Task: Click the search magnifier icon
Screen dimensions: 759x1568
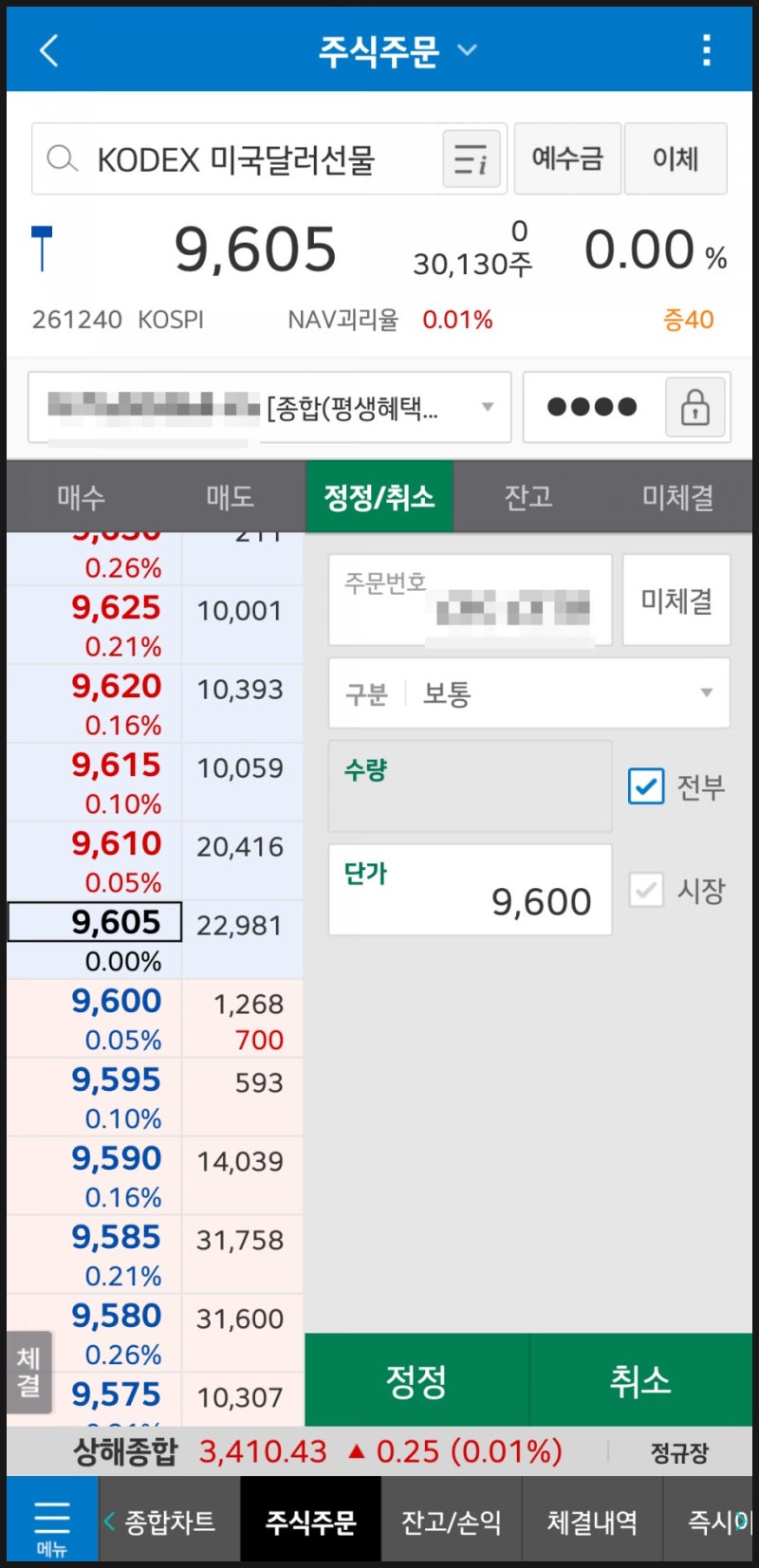Action: pos(63,158)
